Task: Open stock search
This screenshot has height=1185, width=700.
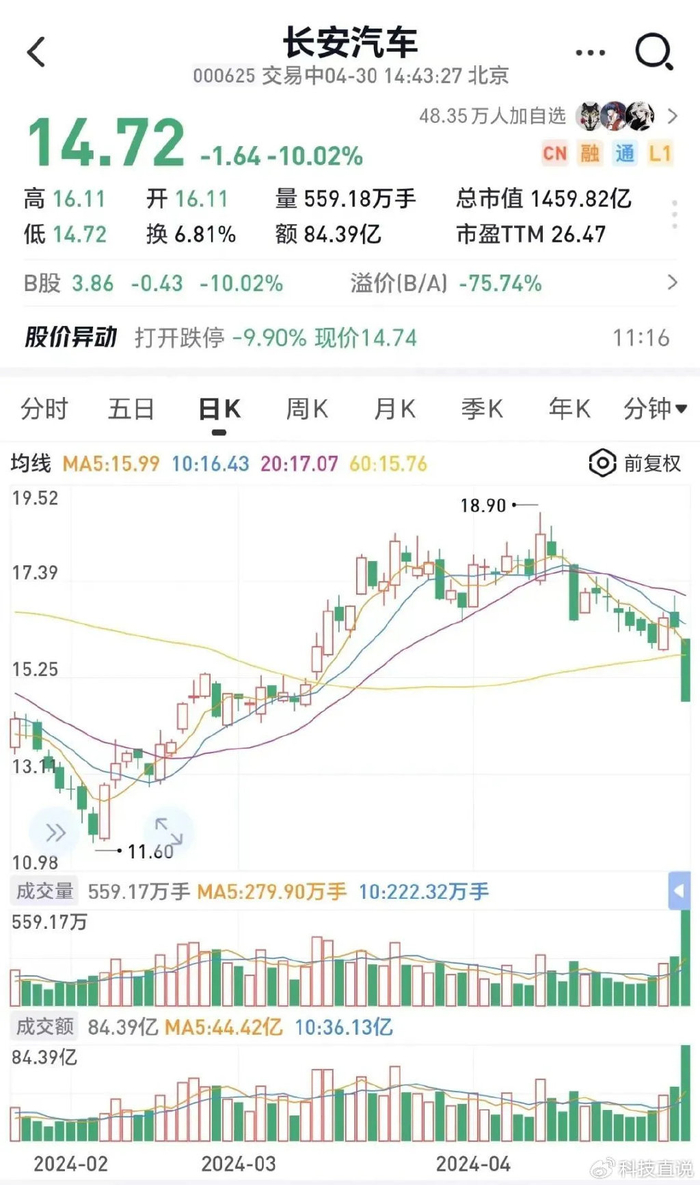Action: pos(654,52)
